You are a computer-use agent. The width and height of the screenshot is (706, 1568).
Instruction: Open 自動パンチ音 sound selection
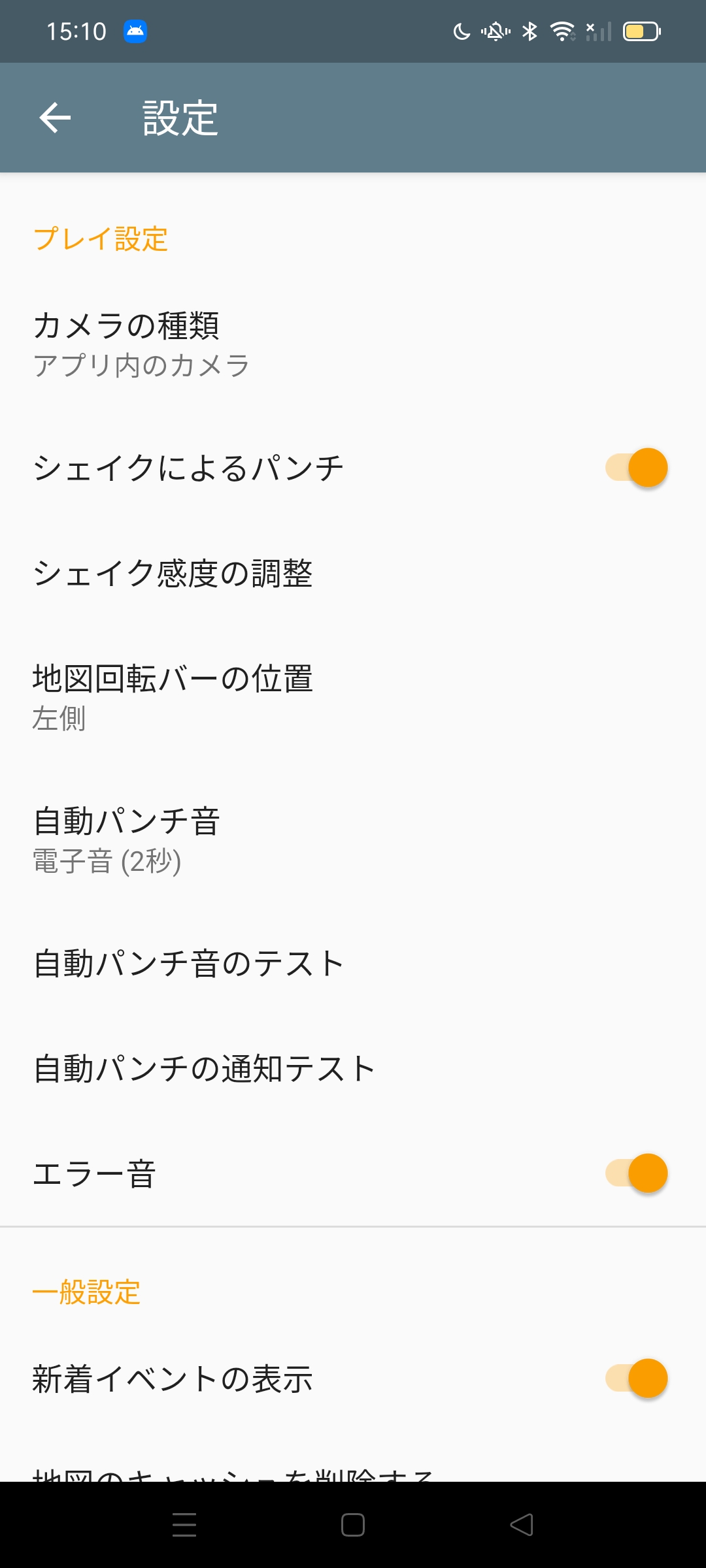pyautogui.click(x=353, y=840)
